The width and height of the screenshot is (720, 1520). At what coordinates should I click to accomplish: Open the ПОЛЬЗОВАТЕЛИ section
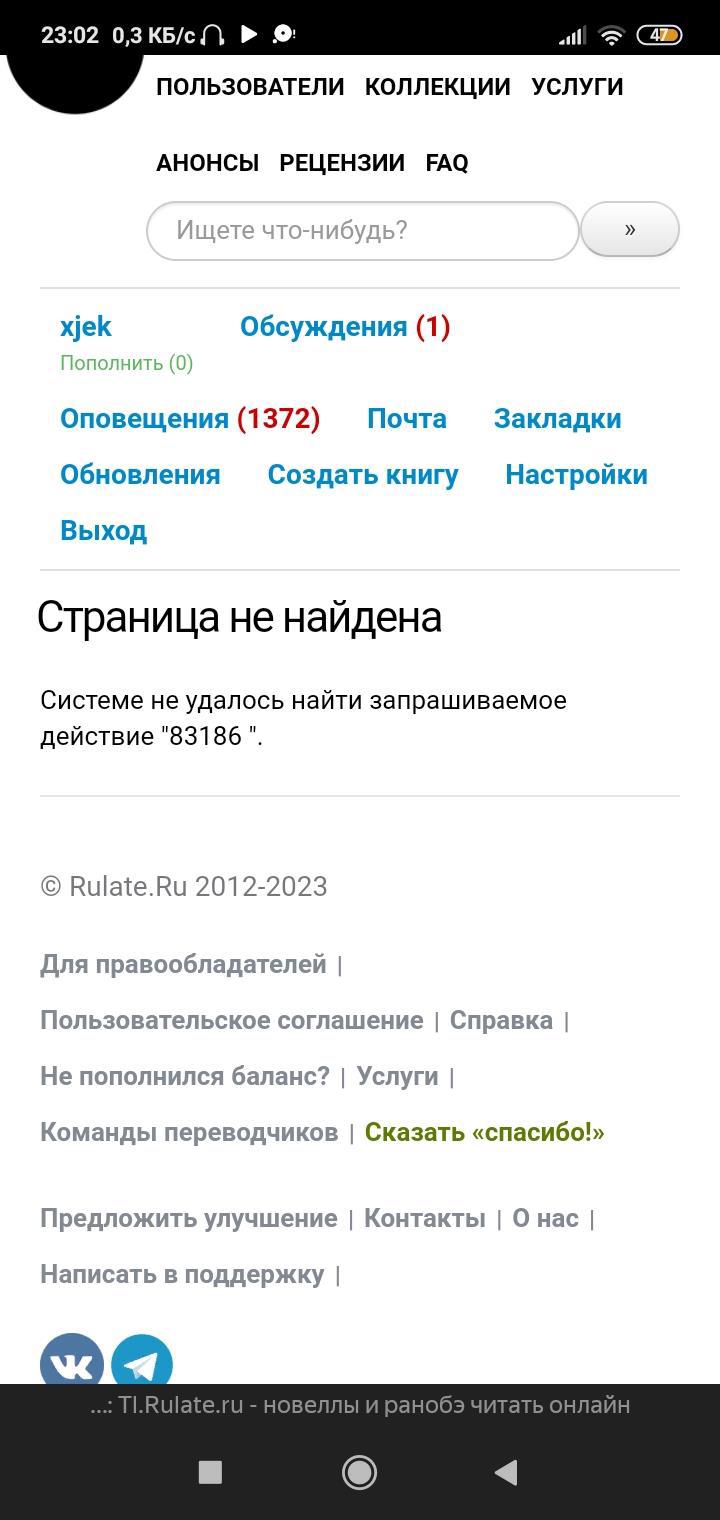coord(250,87)
